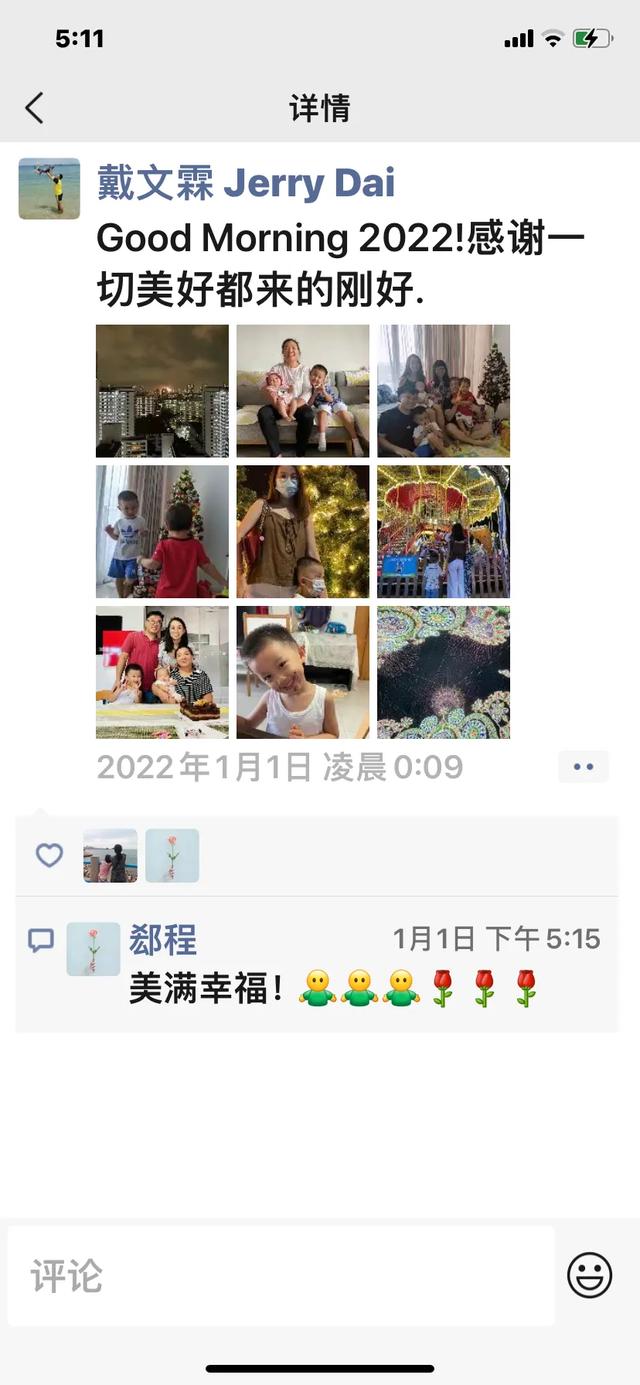The width and height of the screenshot is (640, 1385).
Task: Open the beach avatar in likes row
Action: tap(110, 855)
